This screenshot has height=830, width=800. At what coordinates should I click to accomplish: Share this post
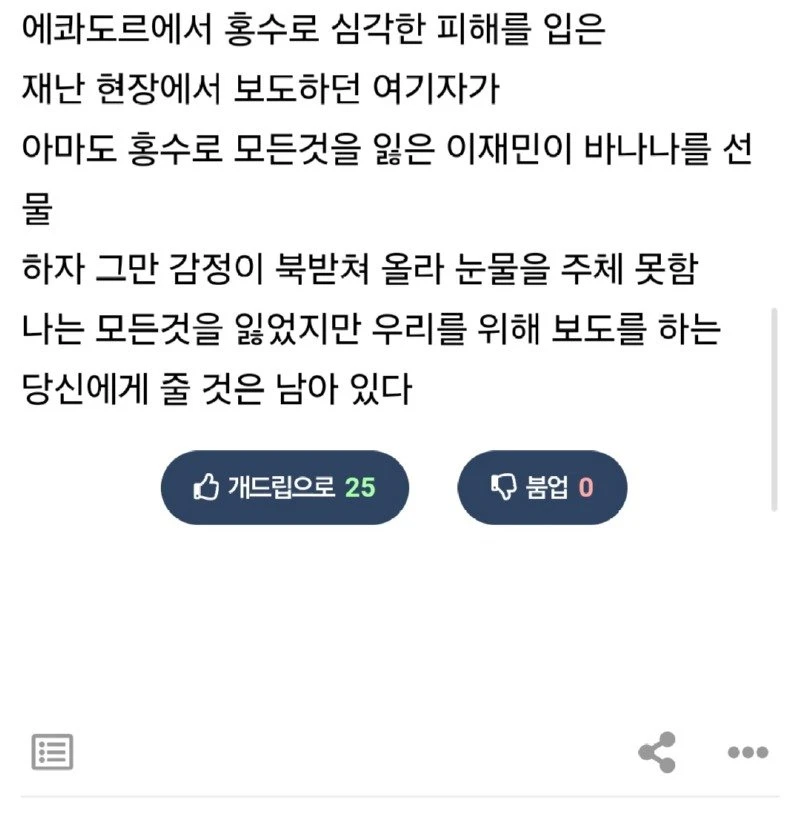pos(657,752)
